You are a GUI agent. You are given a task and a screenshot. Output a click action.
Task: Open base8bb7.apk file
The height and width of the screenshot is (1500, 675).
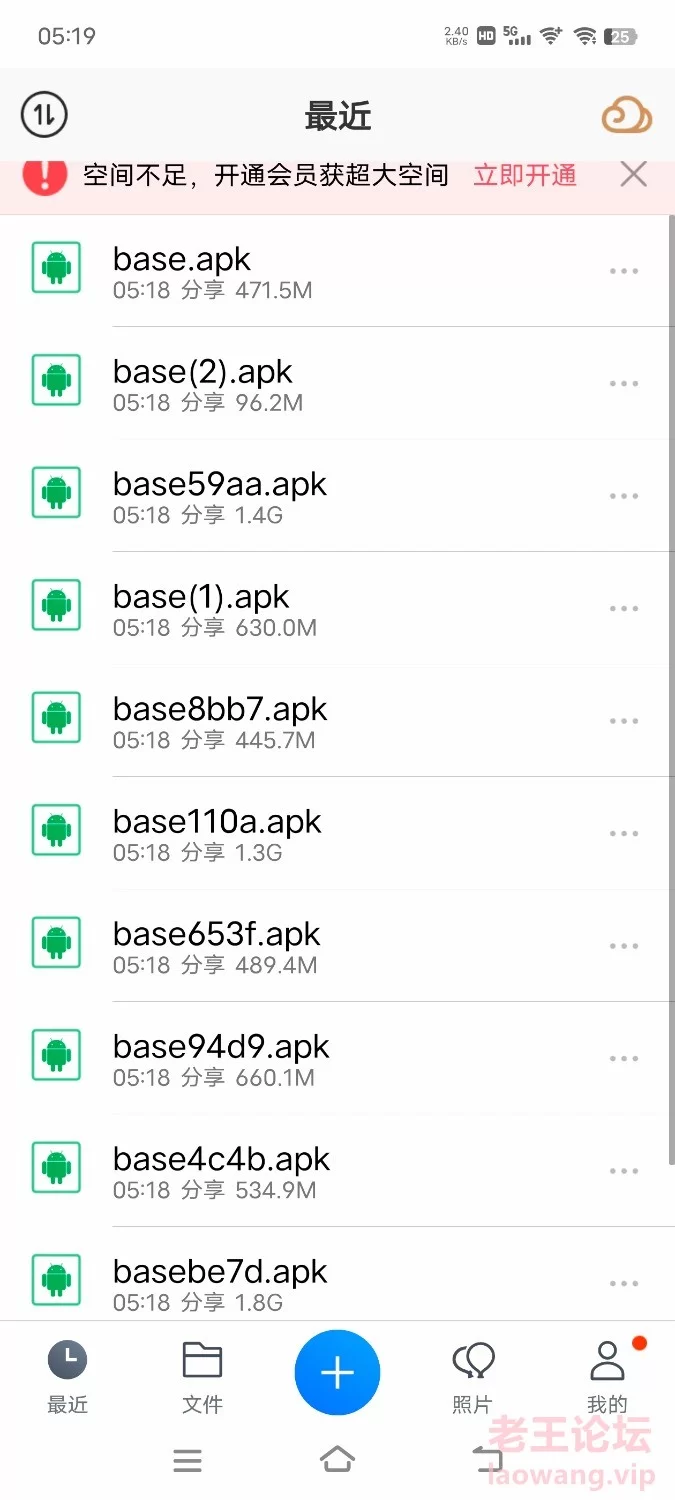pos(337,721)
